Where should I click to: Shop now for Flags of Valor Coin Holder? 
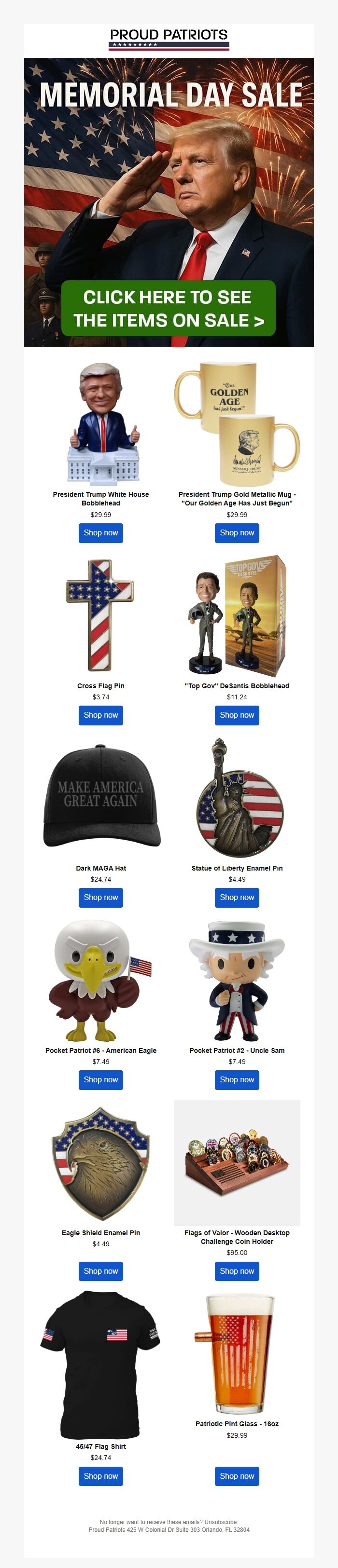click(237, 1271)
